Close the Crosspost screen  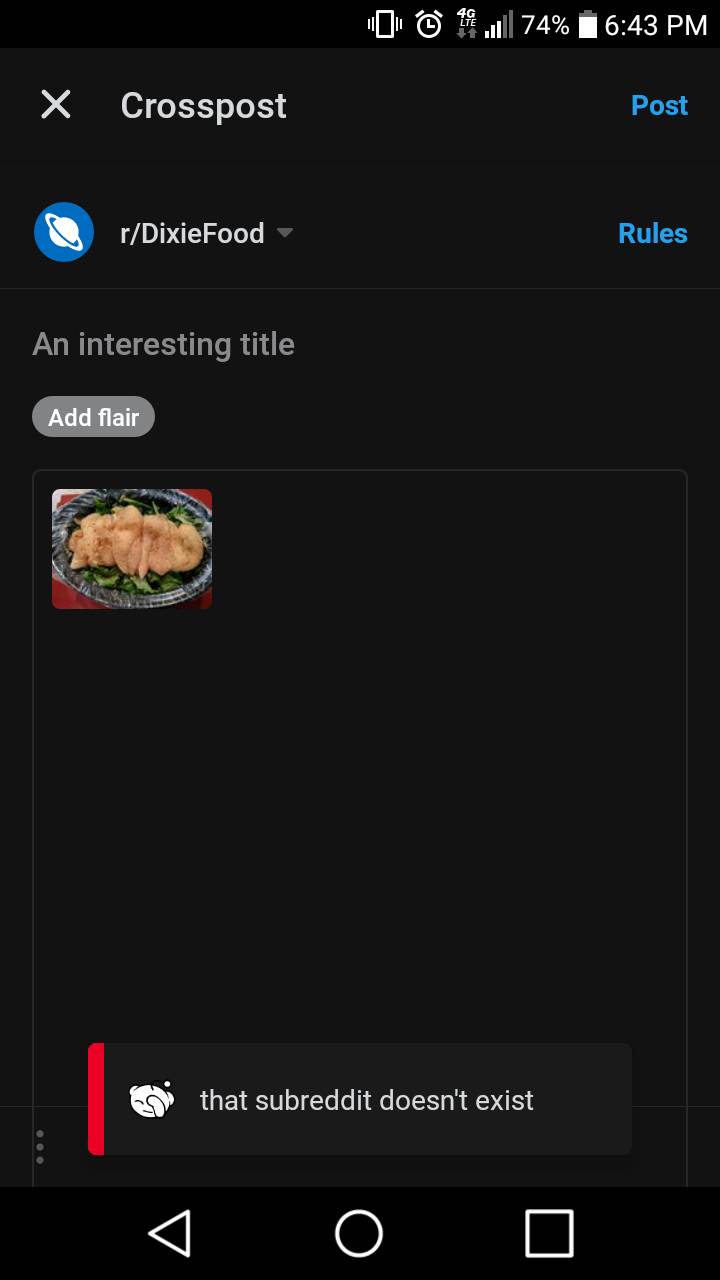tap(56, 104)
